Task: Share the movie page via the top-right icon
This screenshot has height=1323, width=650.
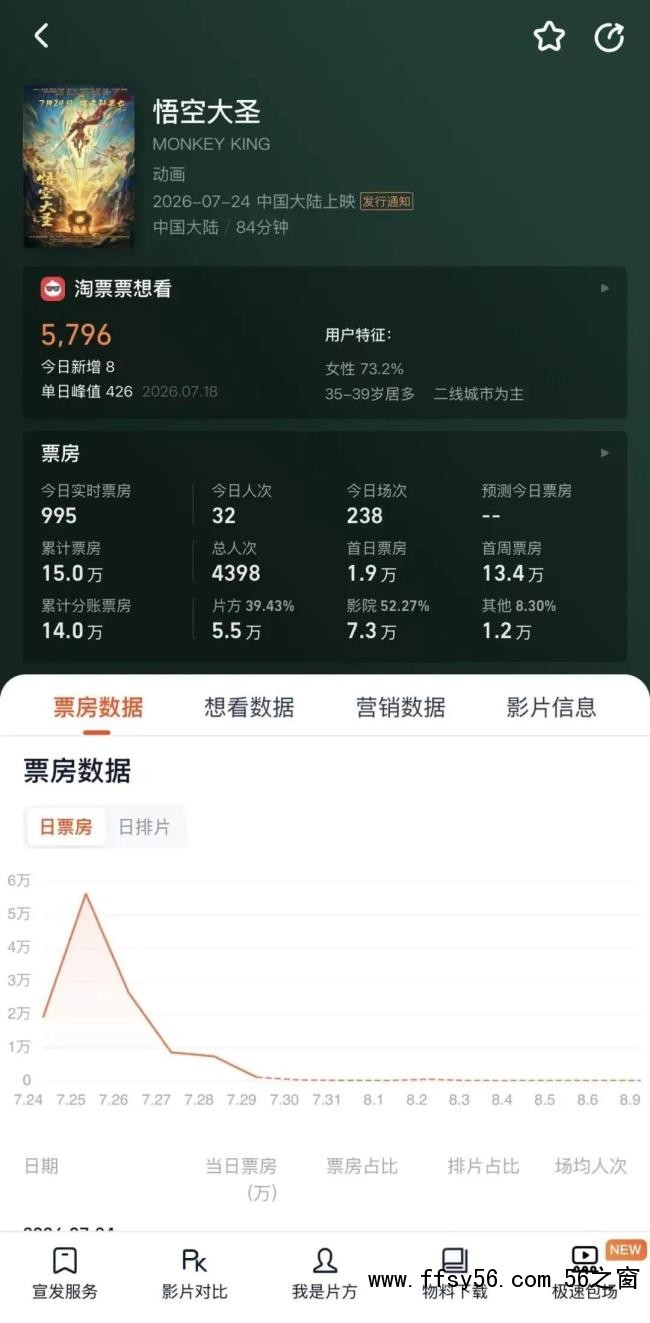Action: point(609,37)
